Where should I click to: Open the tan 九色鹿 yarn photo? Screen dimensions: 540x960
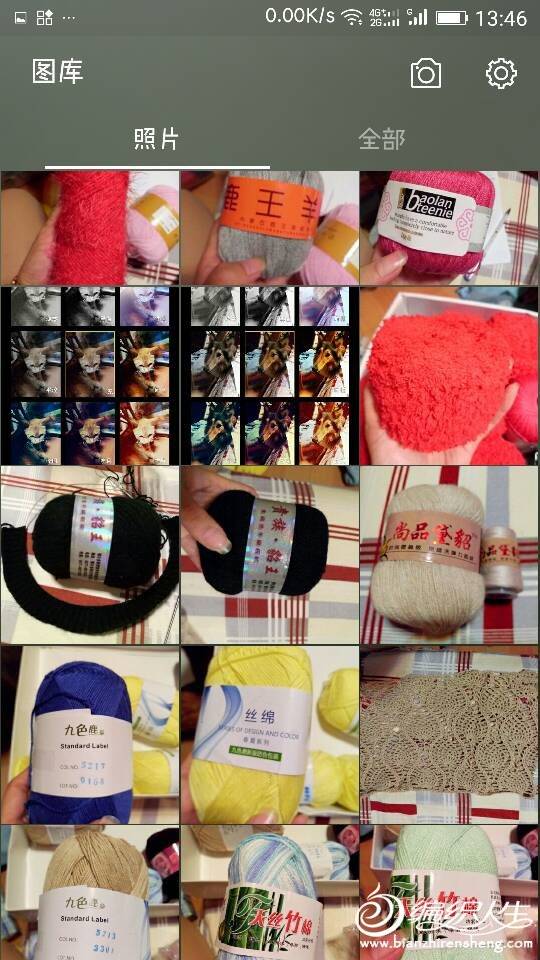point(90,893)
